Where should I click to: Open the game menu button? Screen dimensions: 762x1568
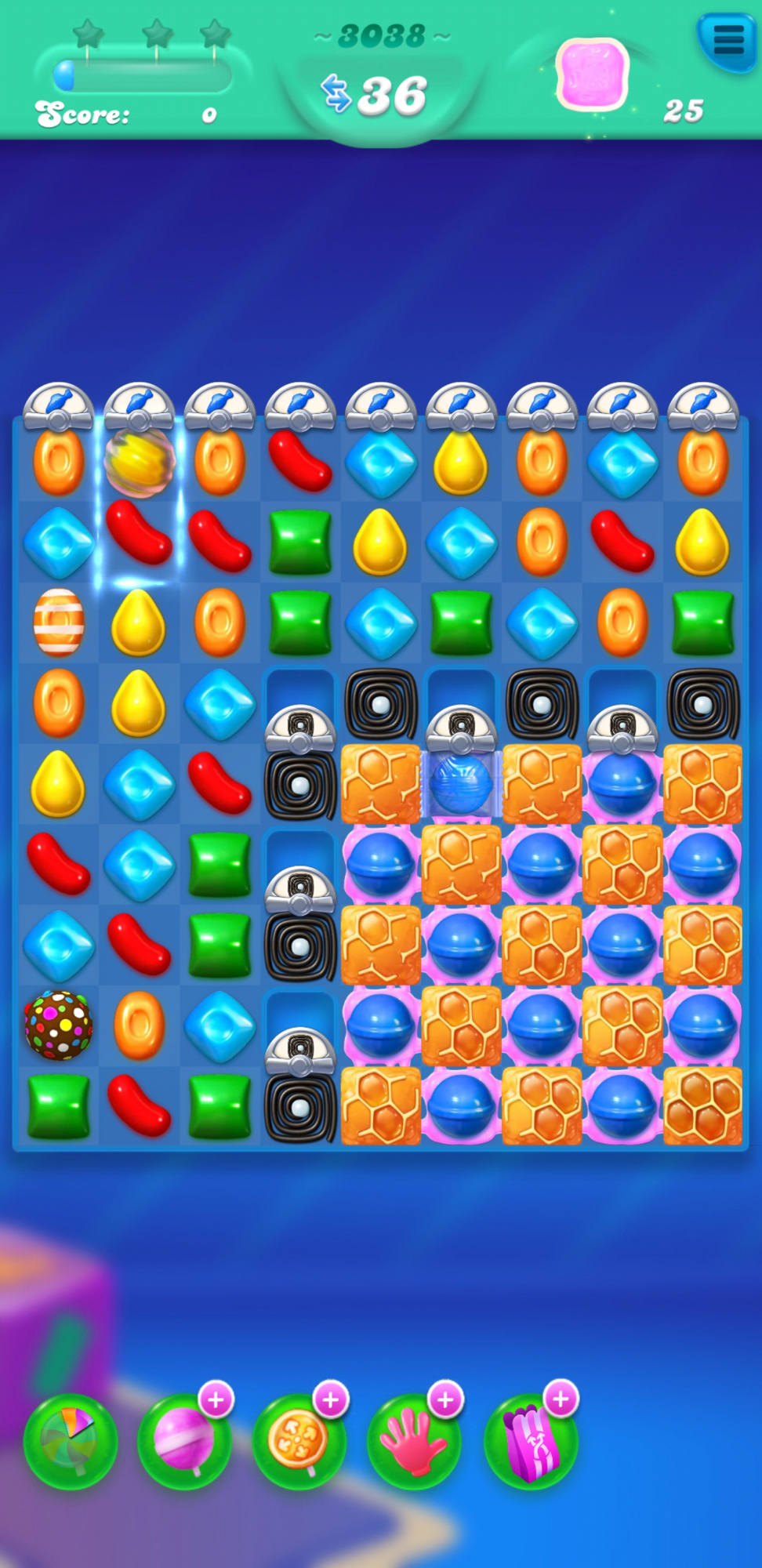pyautogui.click(x=727, y=40)
